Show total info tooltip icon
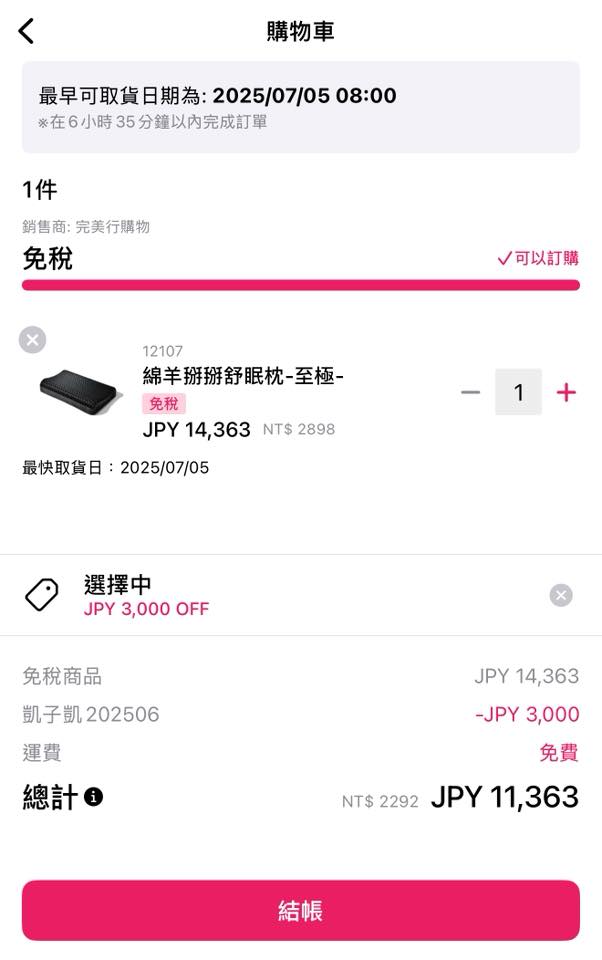This screenshot has width=602, height=960. [x=93, y=797]
